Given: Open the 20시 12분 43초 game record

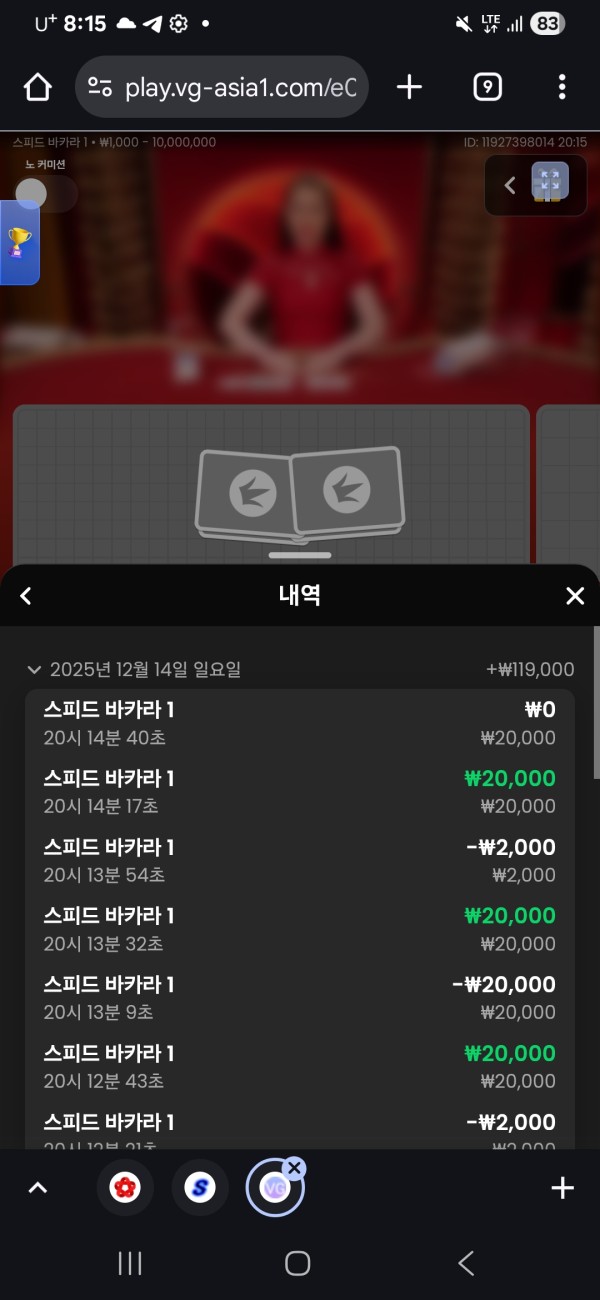Looking at the screenshot, I should click(300, 1066).
